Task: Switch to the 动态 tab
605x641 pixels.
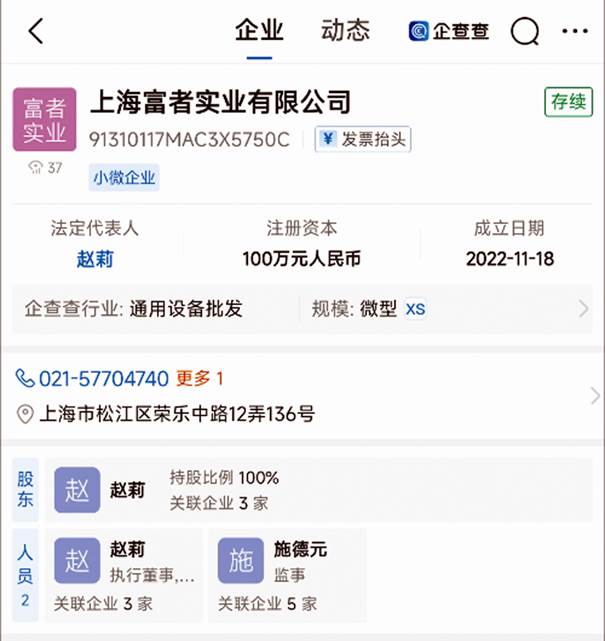Action: coord(345,31)
